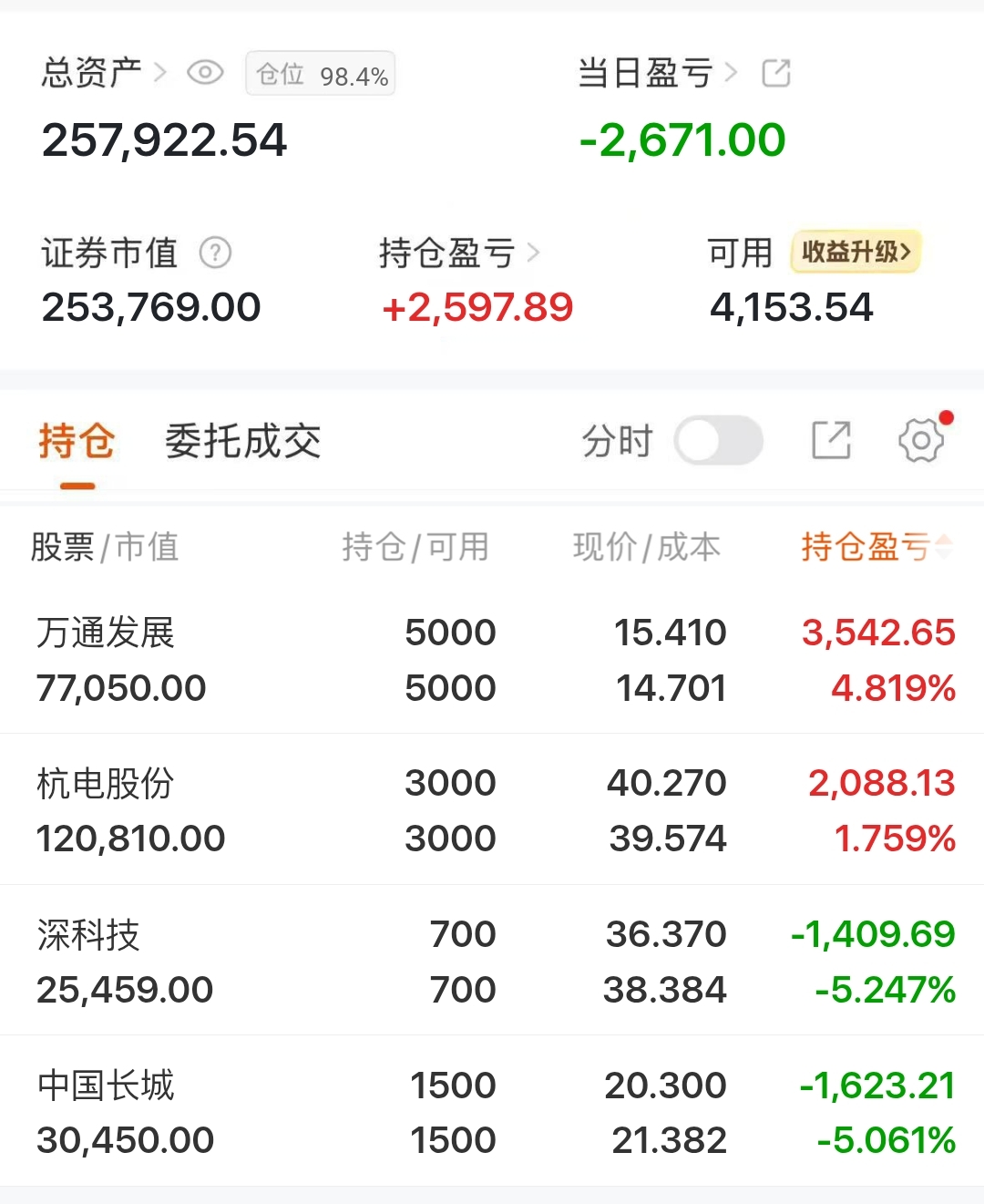Open the 万通发展 holding
This screenshot has width=984, height=1204.
pos(492,660)
